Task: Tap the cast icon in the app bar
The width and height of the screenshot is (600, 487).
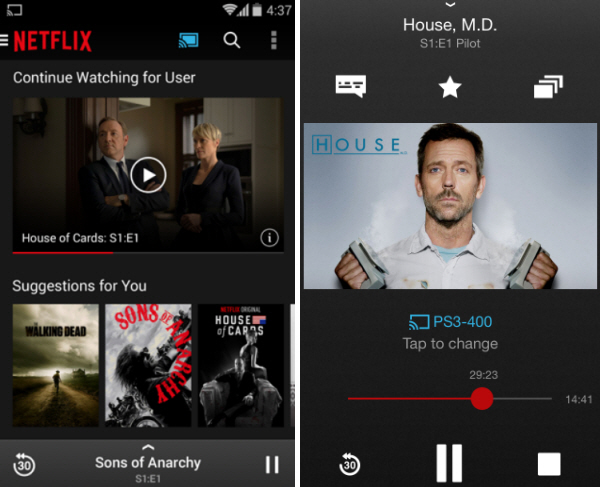Action: pyautogui.click(x=189, y=40)
